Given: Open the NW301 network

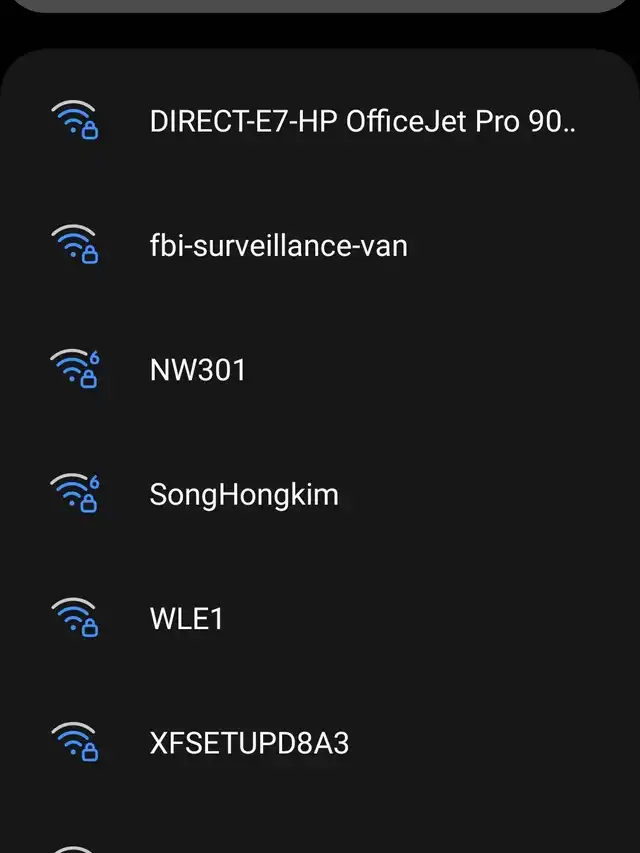Looking at the screenshot, I should tap(320, 370).
